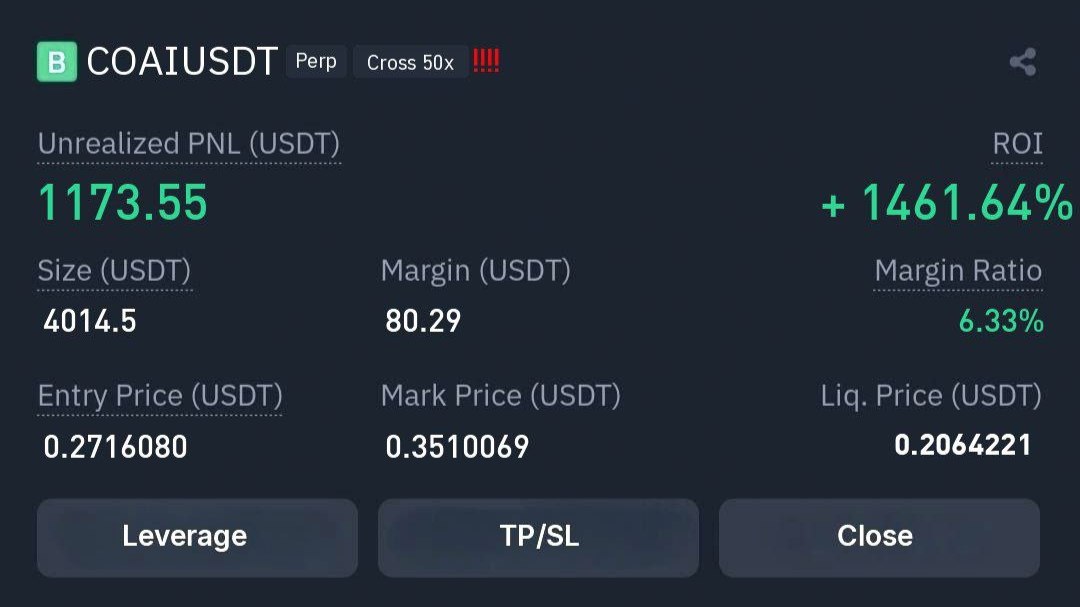Tap the Cross 50x margin mode chip
Image resolution: width=1080 pixels, height=607 pixels.
point(411,62)
